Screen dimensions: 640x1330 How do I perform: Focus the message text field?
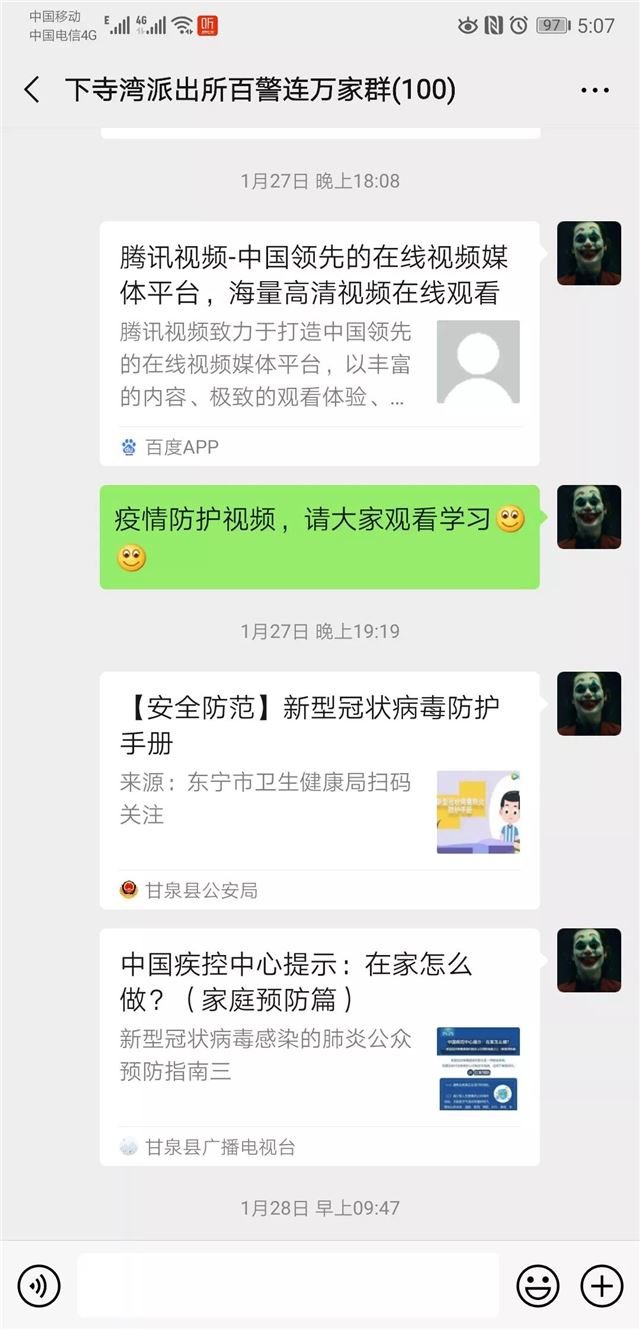(x=288, y=1285)
